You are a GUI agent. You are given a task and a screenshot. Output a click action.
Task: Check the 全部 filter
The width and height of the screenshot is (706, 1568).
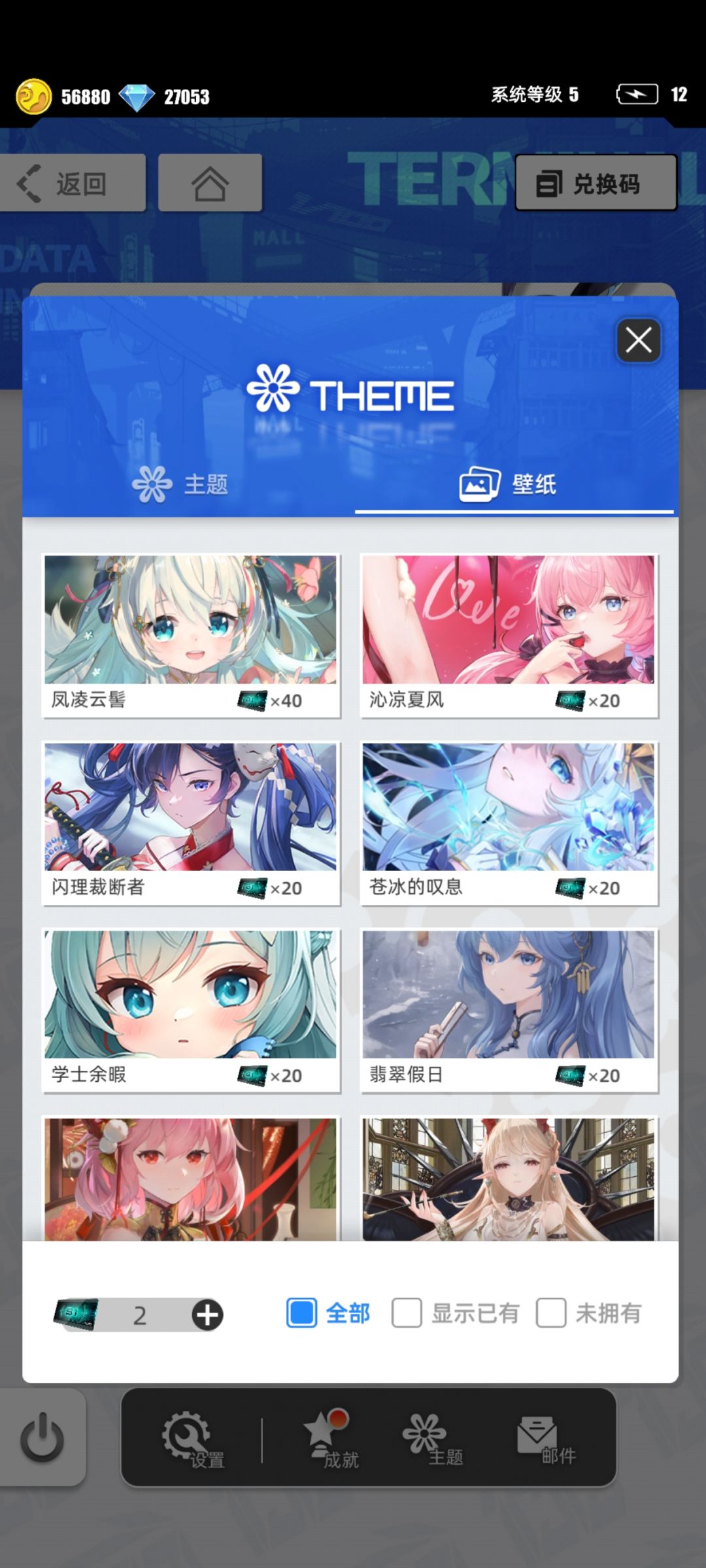tap(329, 1313)
